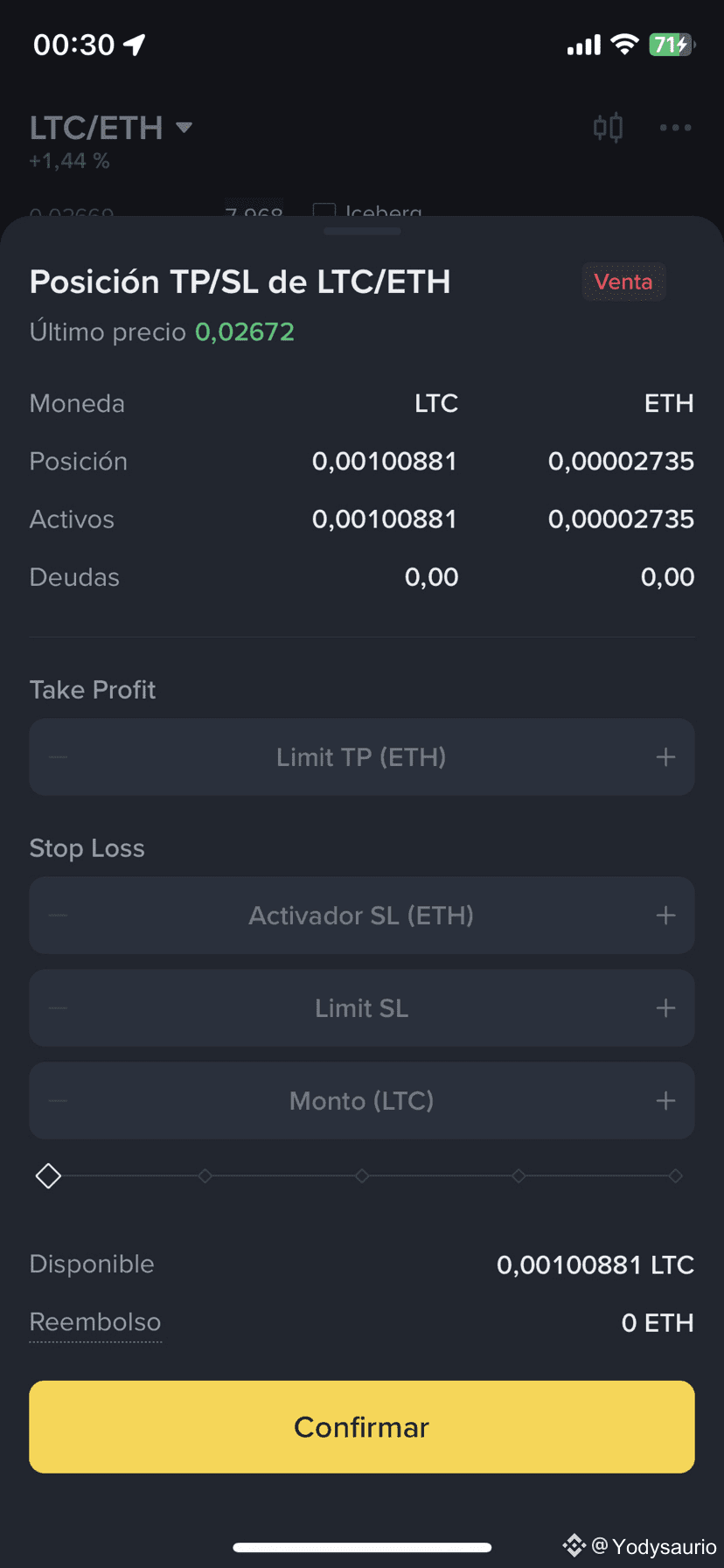The height and width of the screenshot is (1568, 724).
Task: Decrease the Limit TP (ETH) value
Action: [59, 757]
